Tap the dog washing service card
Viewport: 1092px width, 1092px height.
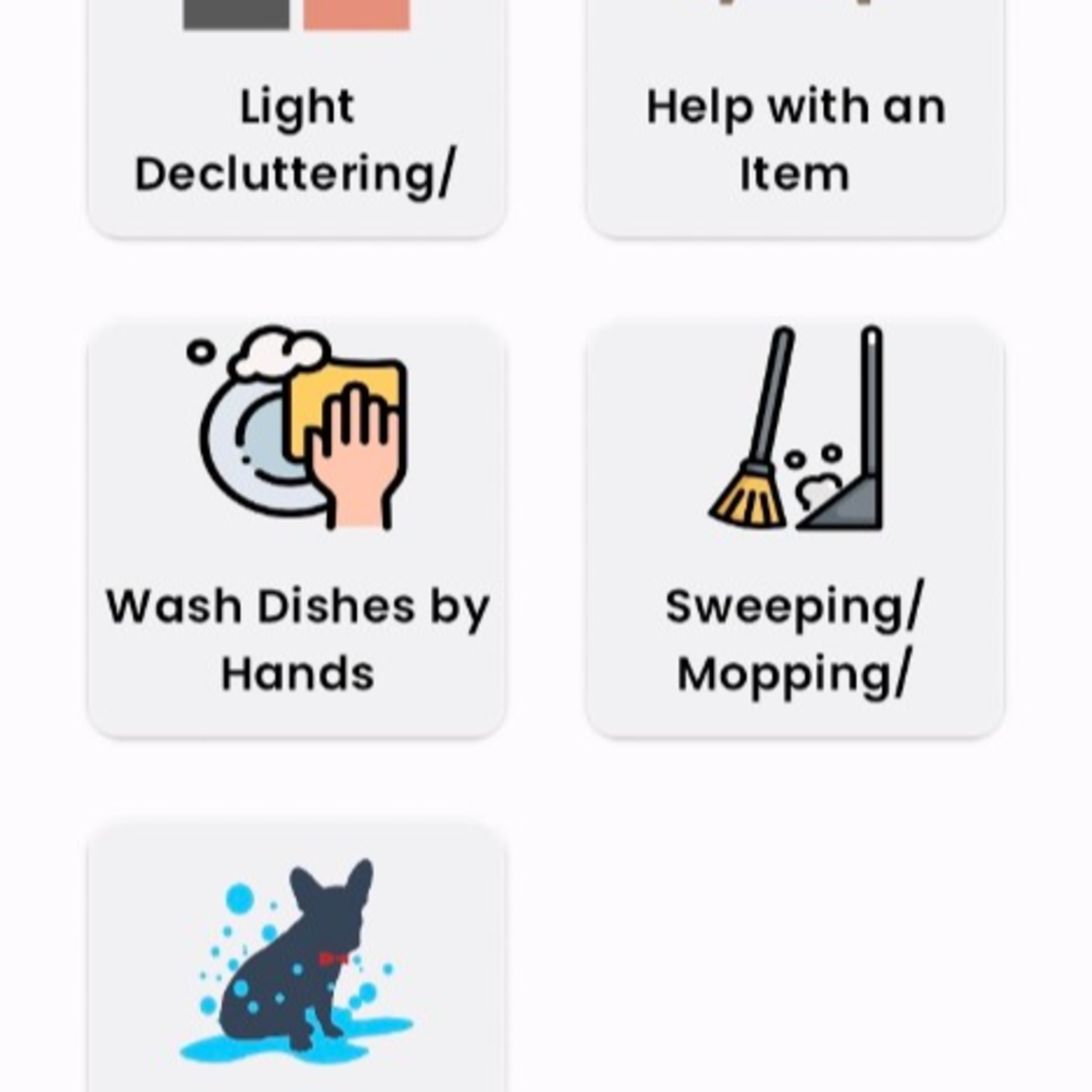[297, 961]
